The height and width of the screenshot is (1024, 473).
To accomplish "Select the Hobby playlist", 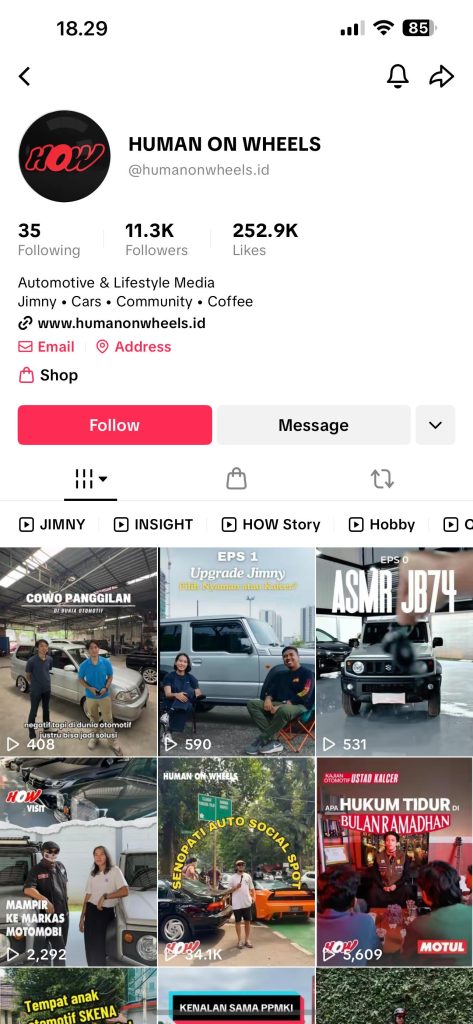I will pos(382,524).
